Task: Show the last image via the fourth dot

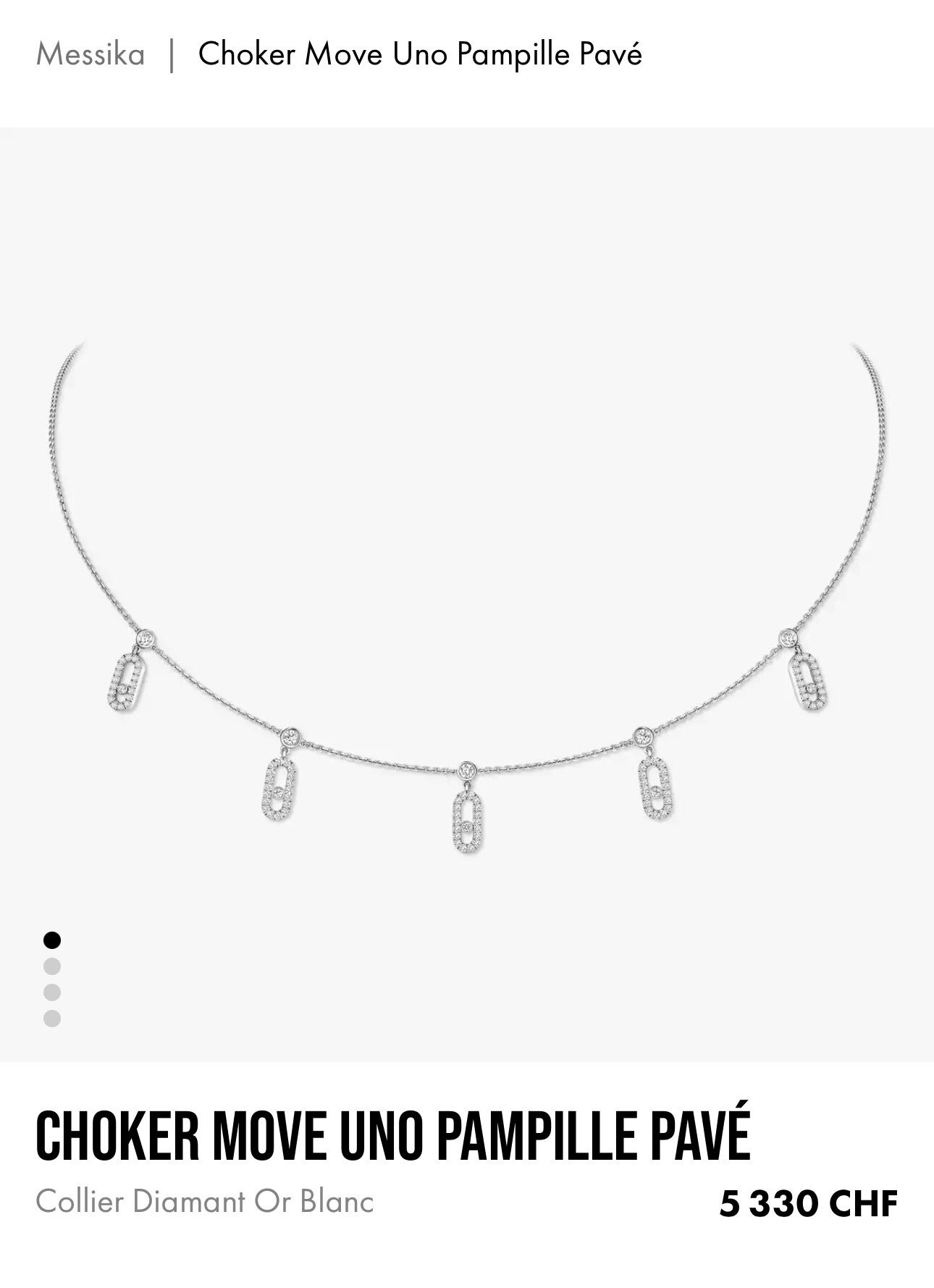Action: pos(52,1019)
